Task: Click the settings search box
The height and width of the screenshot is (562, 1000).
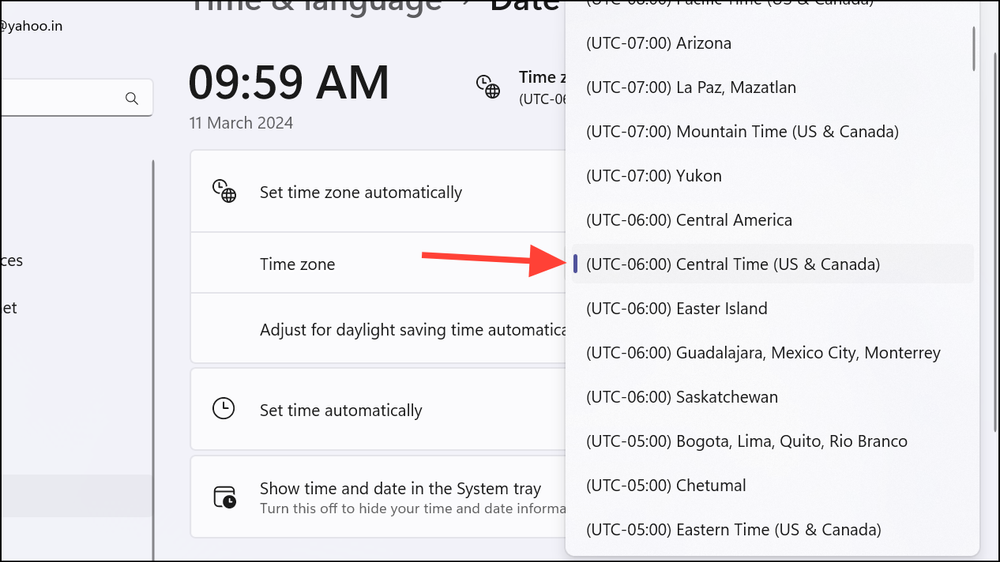Action: coord(60,98)
